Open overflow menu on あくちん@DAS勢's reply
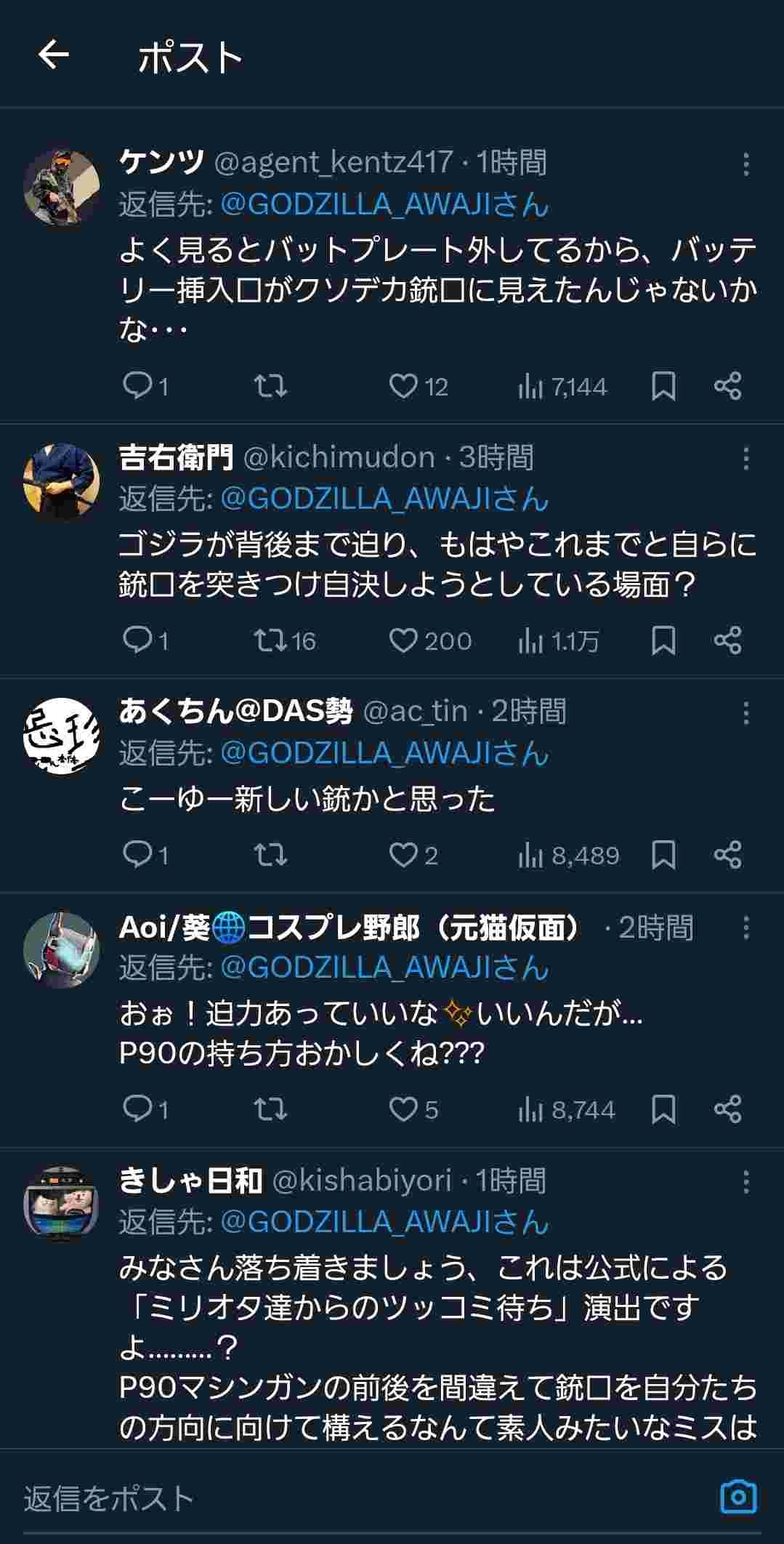 pyautogui.click(x=745, y=713)
